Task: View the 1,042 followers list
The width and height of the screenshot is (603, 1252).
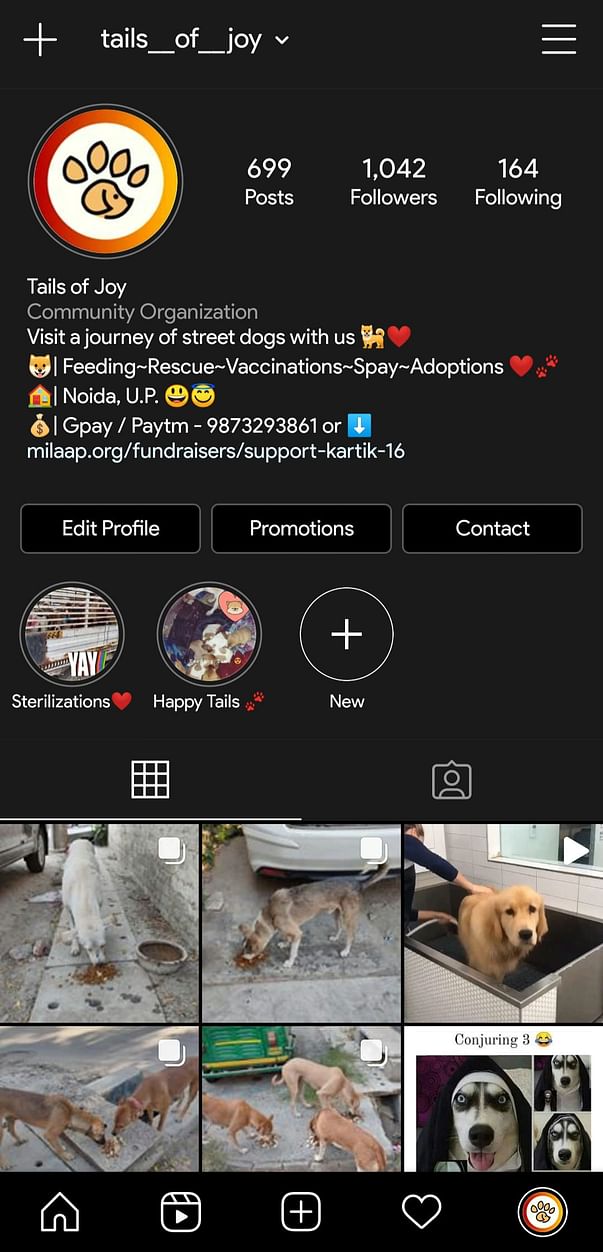Action: (x=393, y=181)
